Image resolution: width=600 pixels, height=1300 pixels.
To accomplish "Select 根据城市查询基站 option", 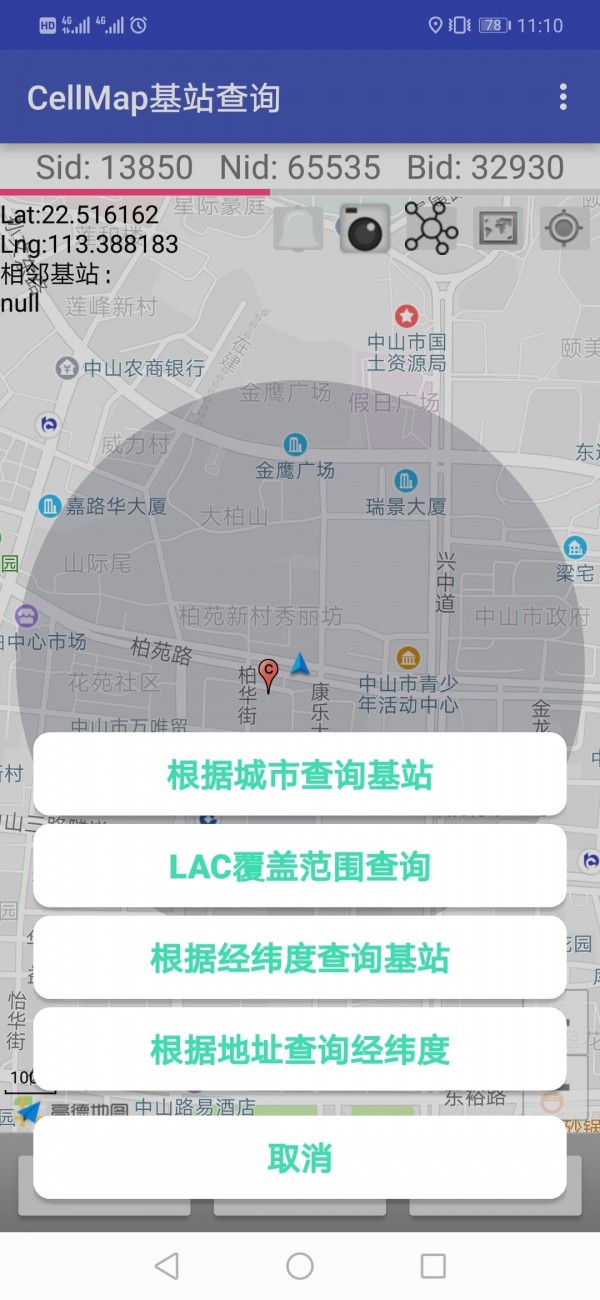I will 300,775.
